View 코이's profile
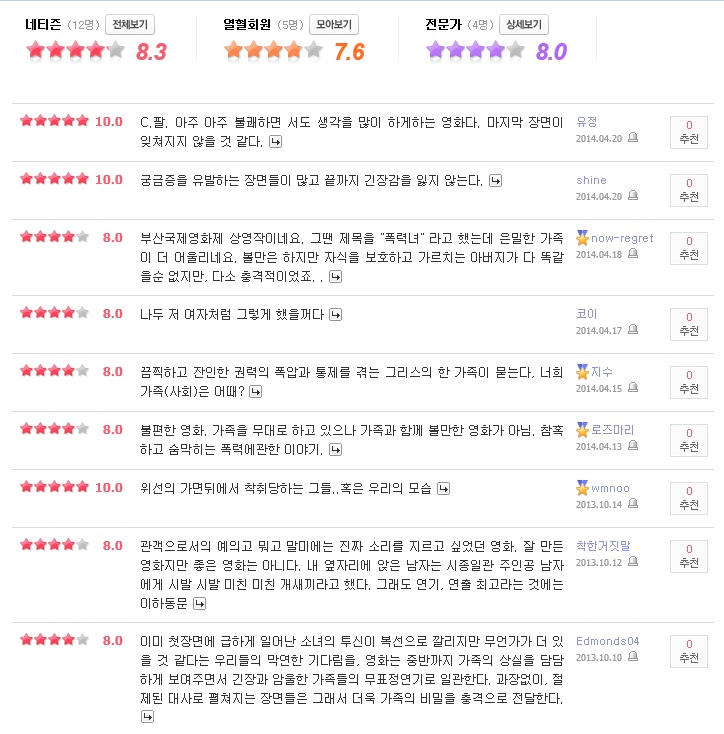The width and height of the screenshot is (724, 734). [x=586, y=314]
